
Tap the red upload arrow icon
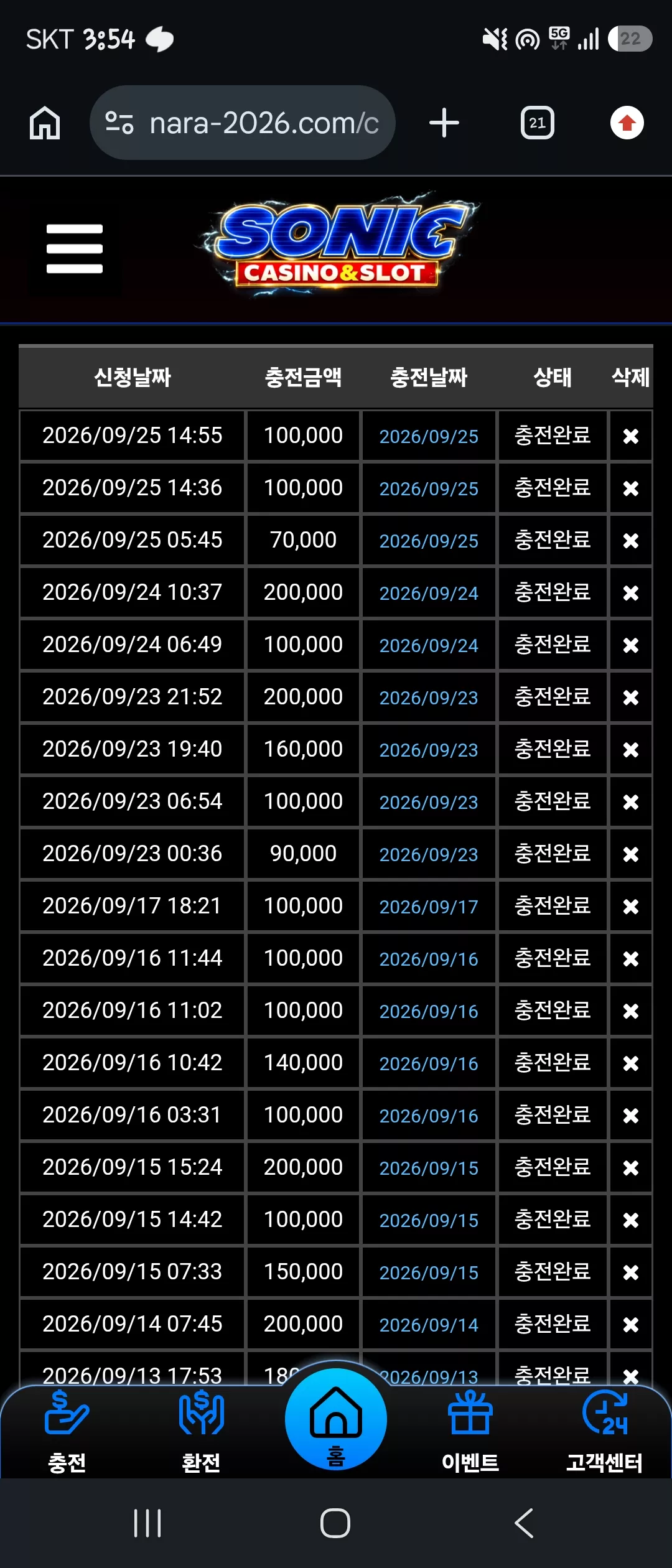click(x=627, y=123)
